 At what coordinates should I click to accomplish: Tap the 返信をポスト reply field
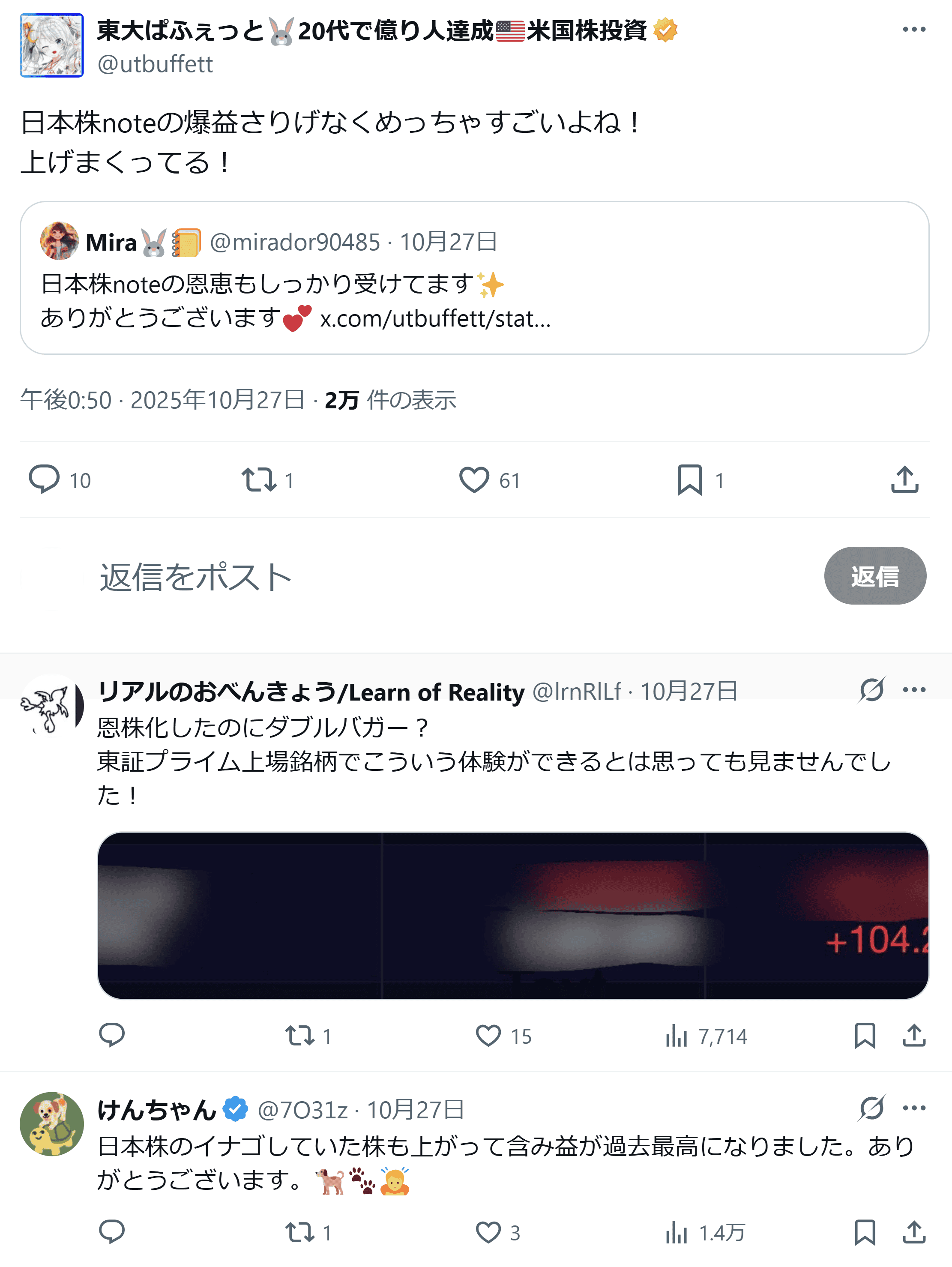401,576
